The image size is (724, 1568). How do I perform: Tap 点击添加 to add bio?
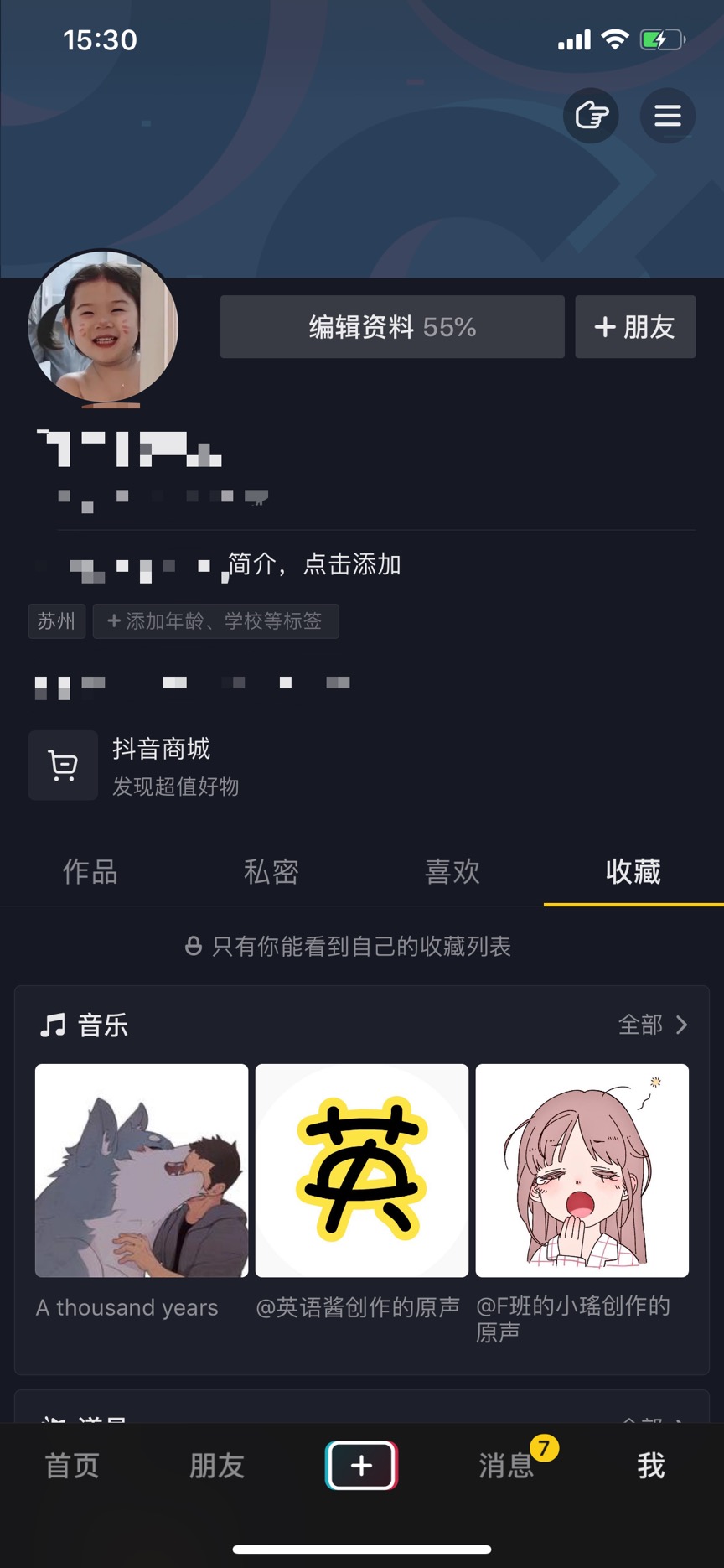[350, 564]
